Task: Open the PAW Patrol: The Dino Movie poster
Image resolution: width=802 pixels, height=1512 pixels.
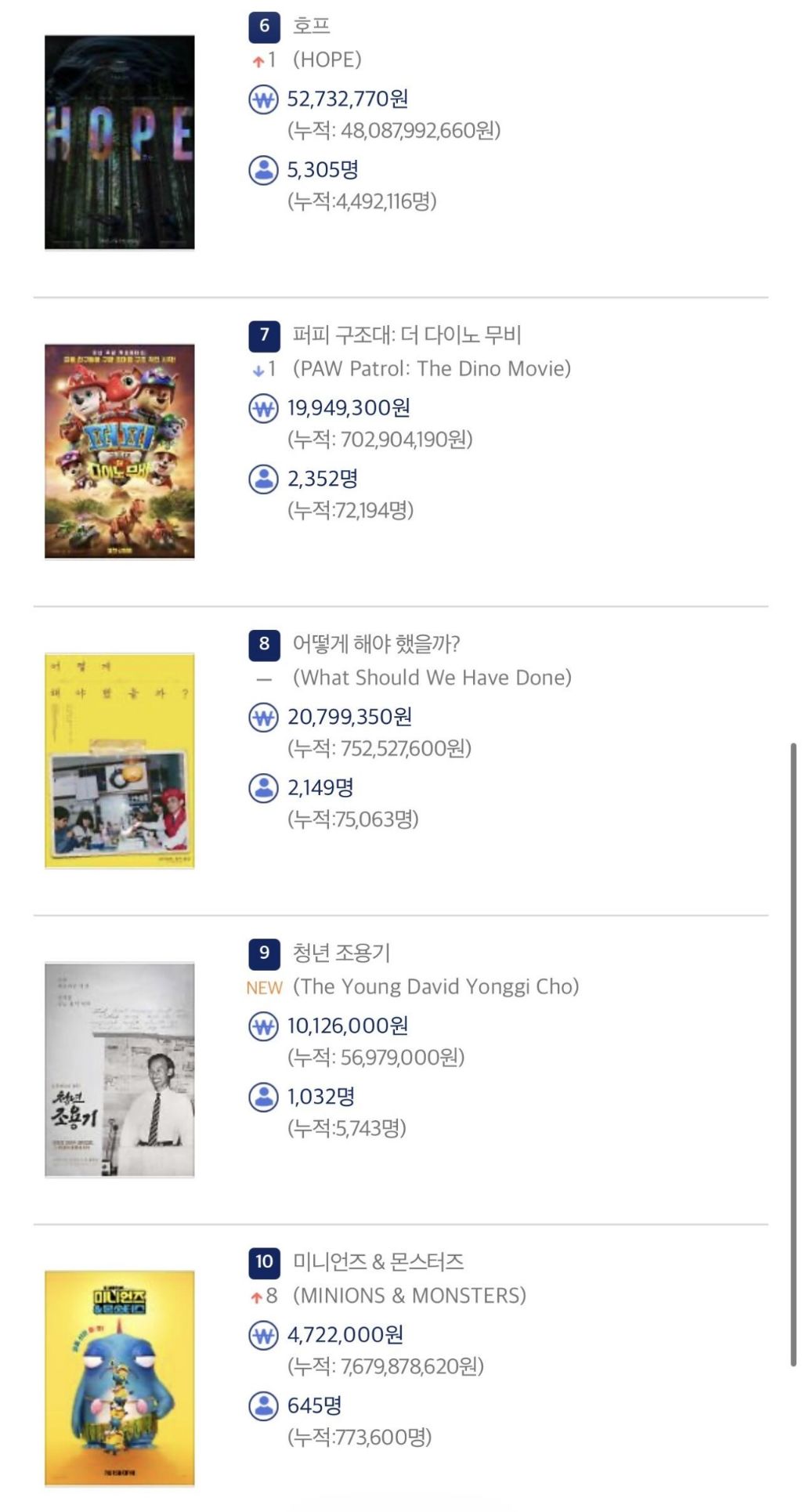Action: point(120,451)
